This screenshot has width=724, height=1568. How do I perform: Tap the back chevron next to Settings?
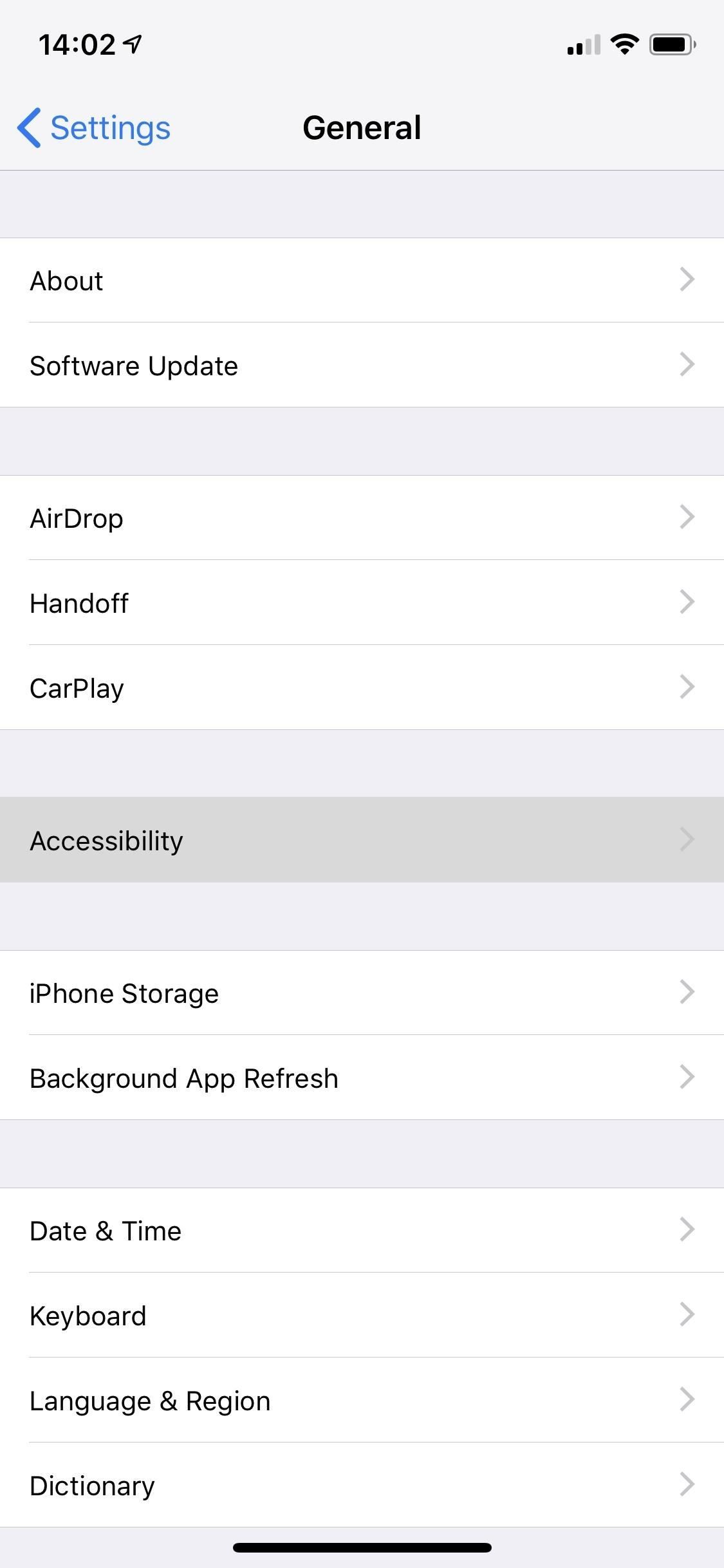[x=28, y=127]
